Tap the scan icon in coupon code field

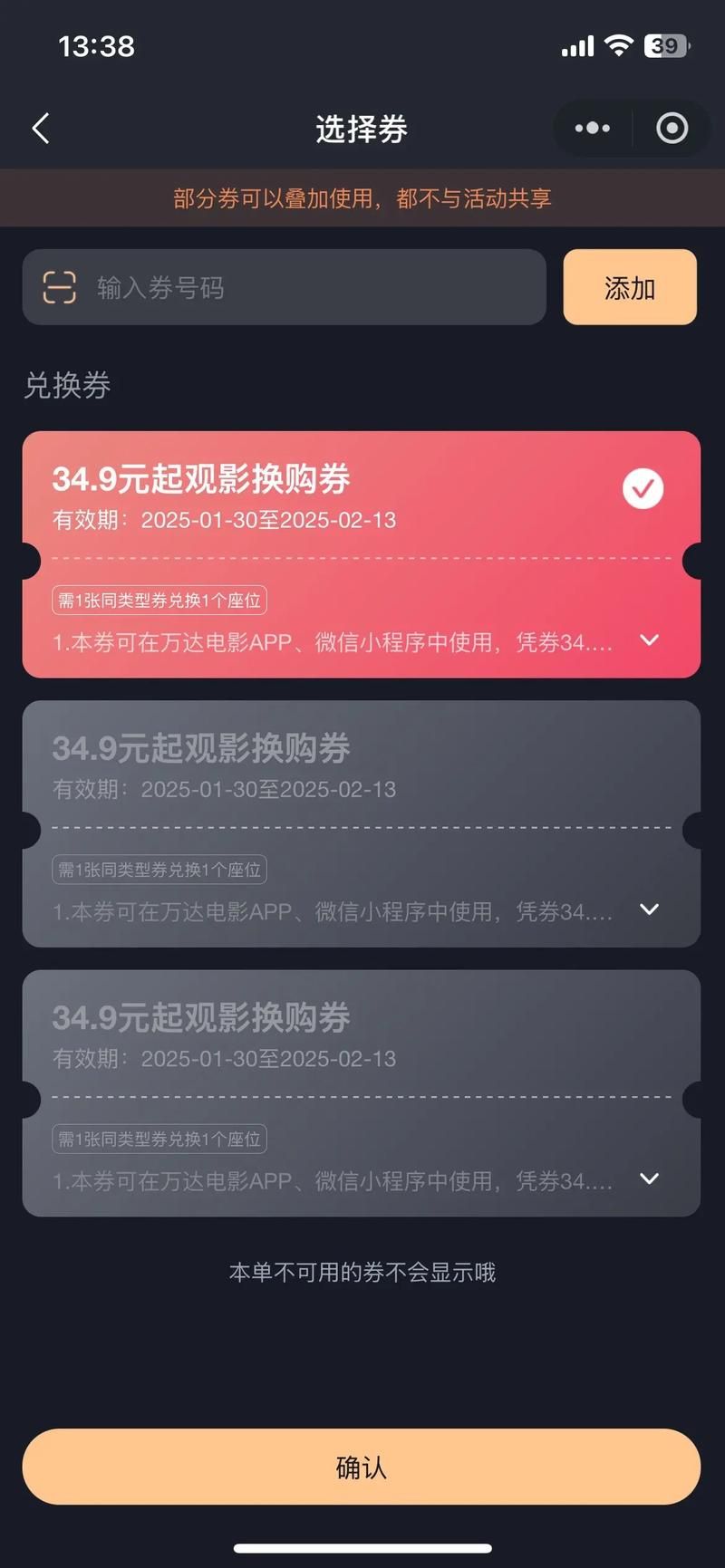click(60, 287)
